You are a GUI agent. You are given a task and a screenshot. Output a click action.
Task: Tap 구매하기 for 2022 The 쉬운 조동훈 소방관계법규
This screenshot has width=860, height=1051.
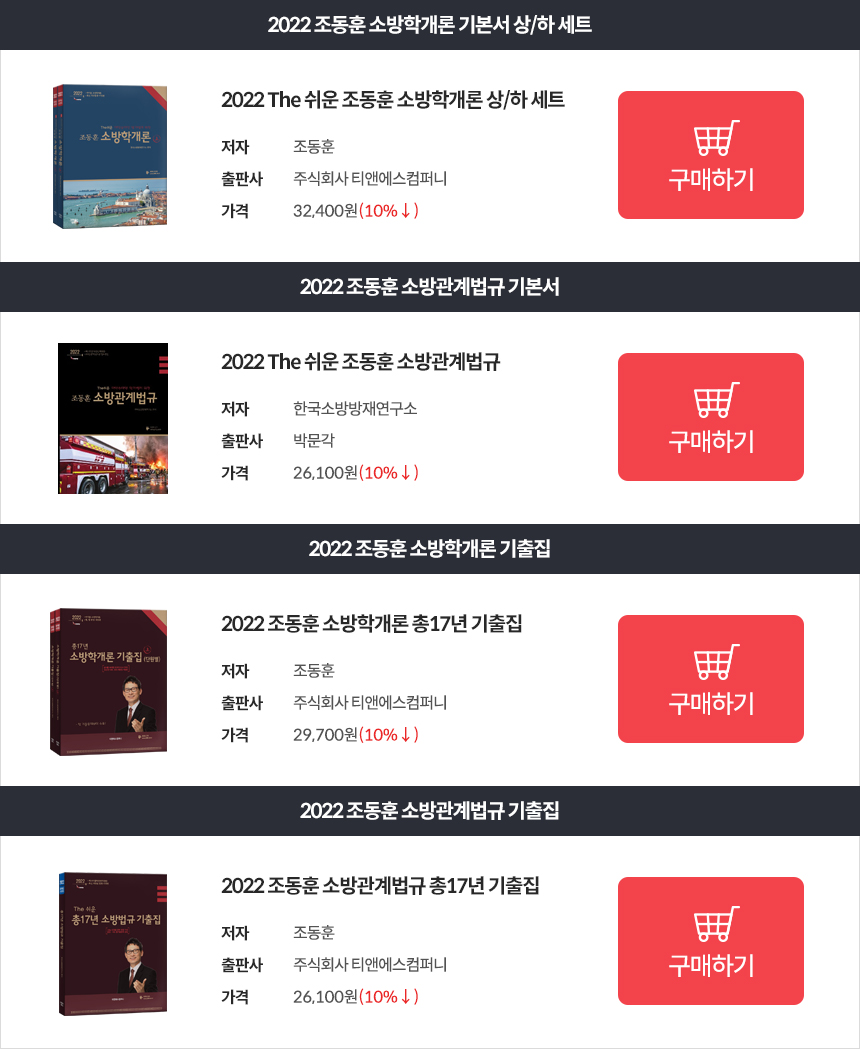point(710,417)
